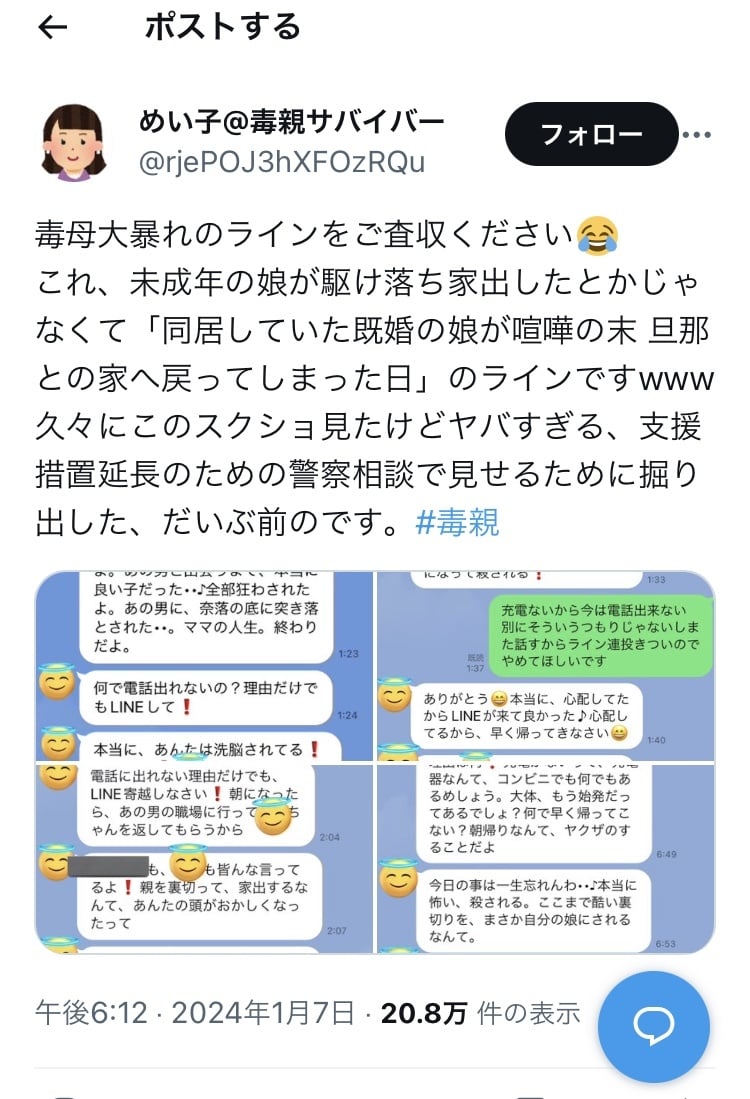The image size is (750, 1099).
Task: Open the #毒親 hashtag link
Action: 456,521
